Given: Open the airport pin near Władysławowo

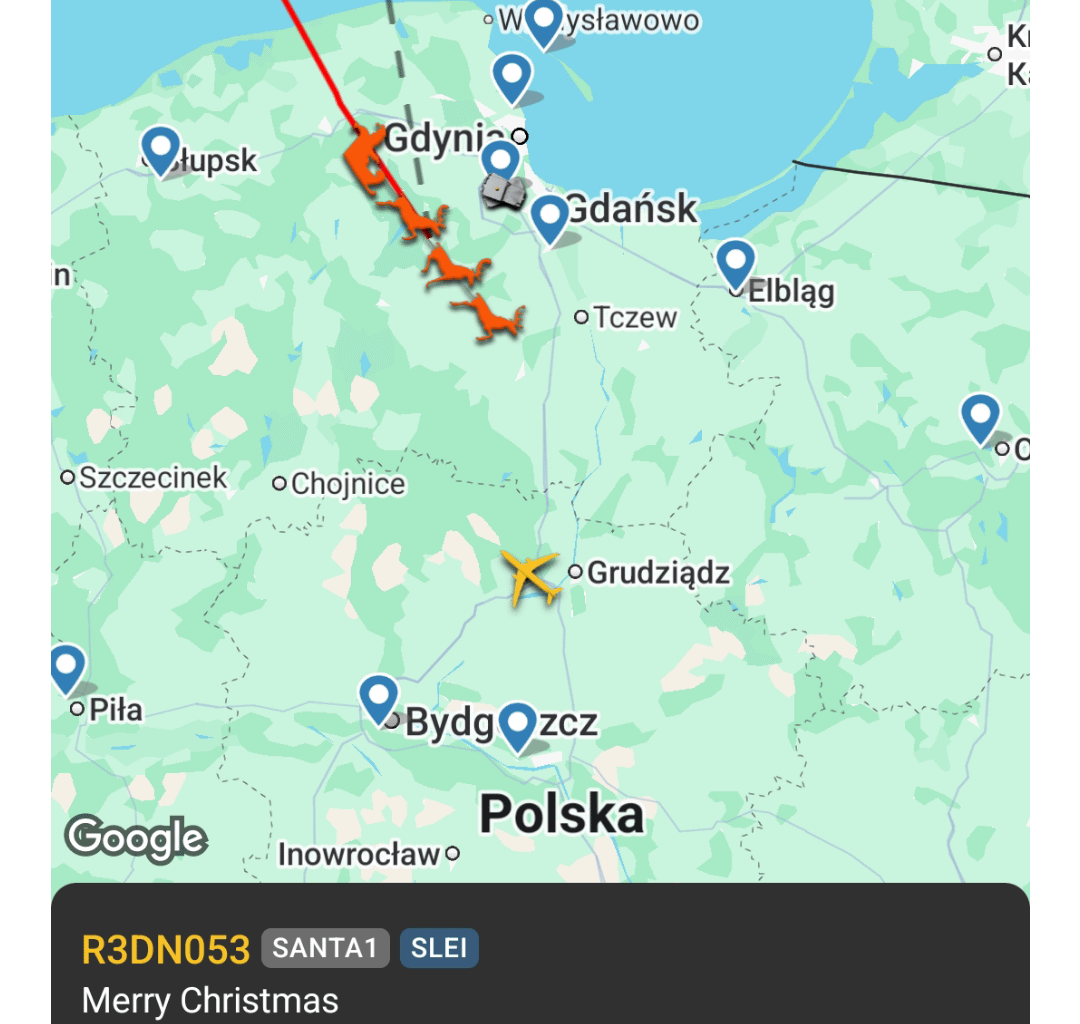Looking at the screenshot, I should (544, 22).
